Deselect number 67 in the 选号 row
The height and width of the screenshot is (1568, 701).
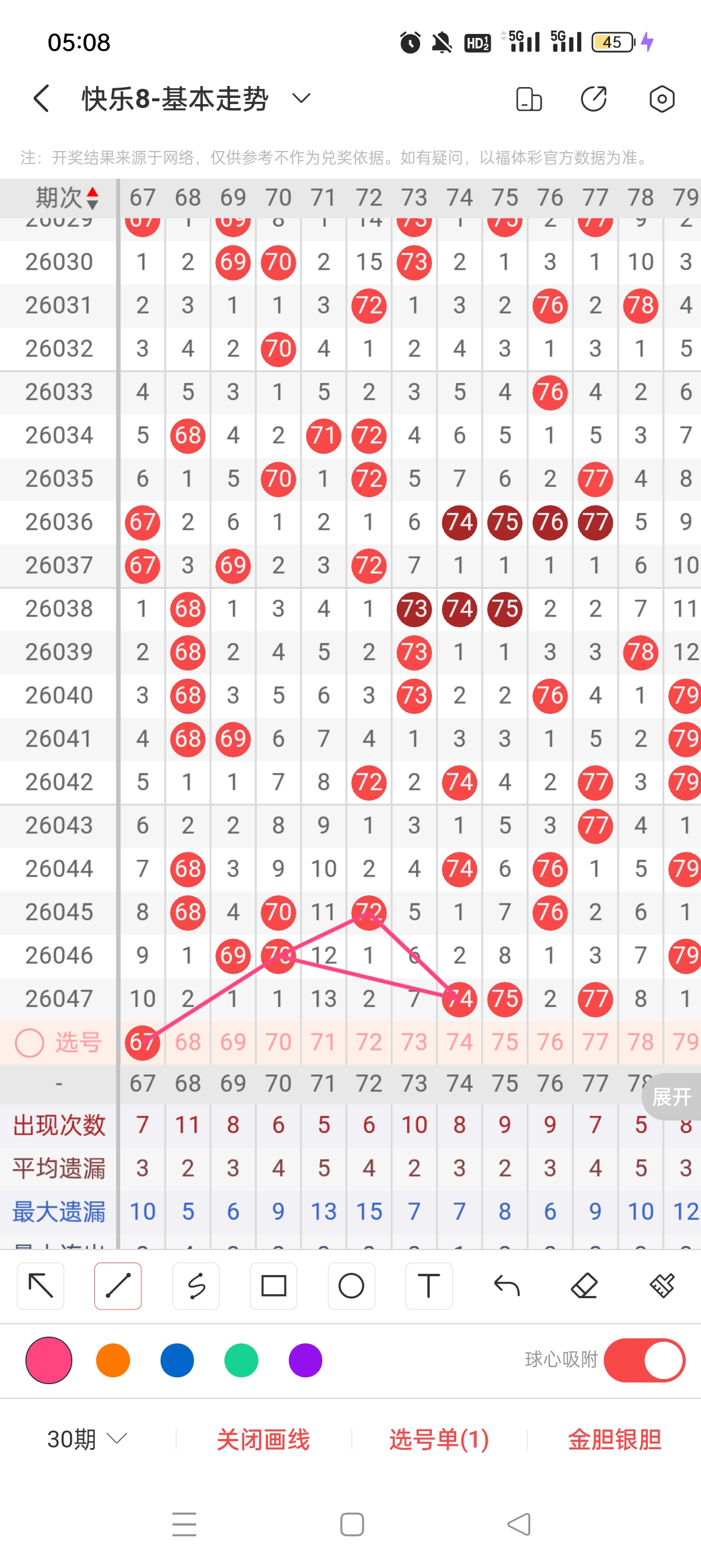(x=142, y=1042)
